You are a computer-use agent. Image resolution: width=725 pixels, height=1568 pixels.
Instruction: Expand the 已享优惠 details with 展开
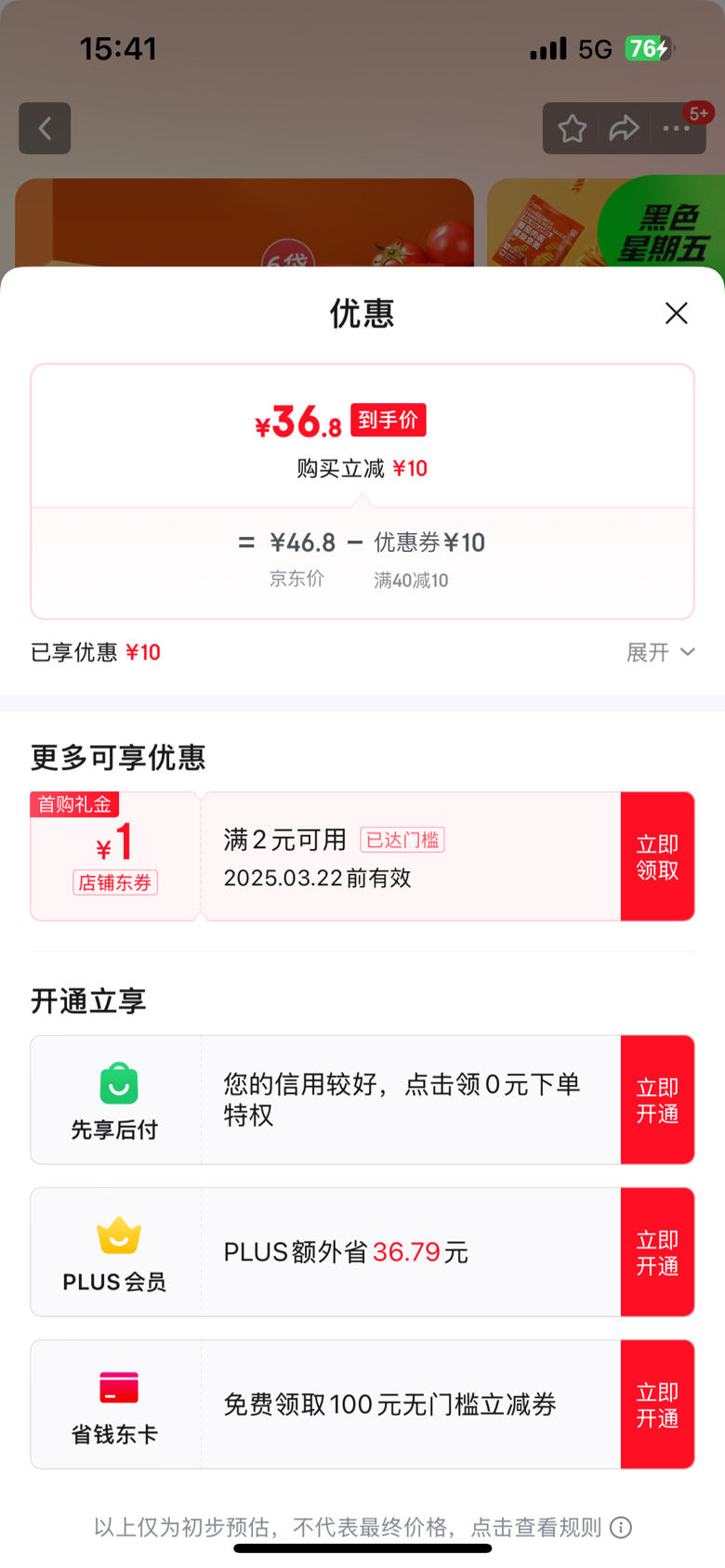[x=661, y=652]
